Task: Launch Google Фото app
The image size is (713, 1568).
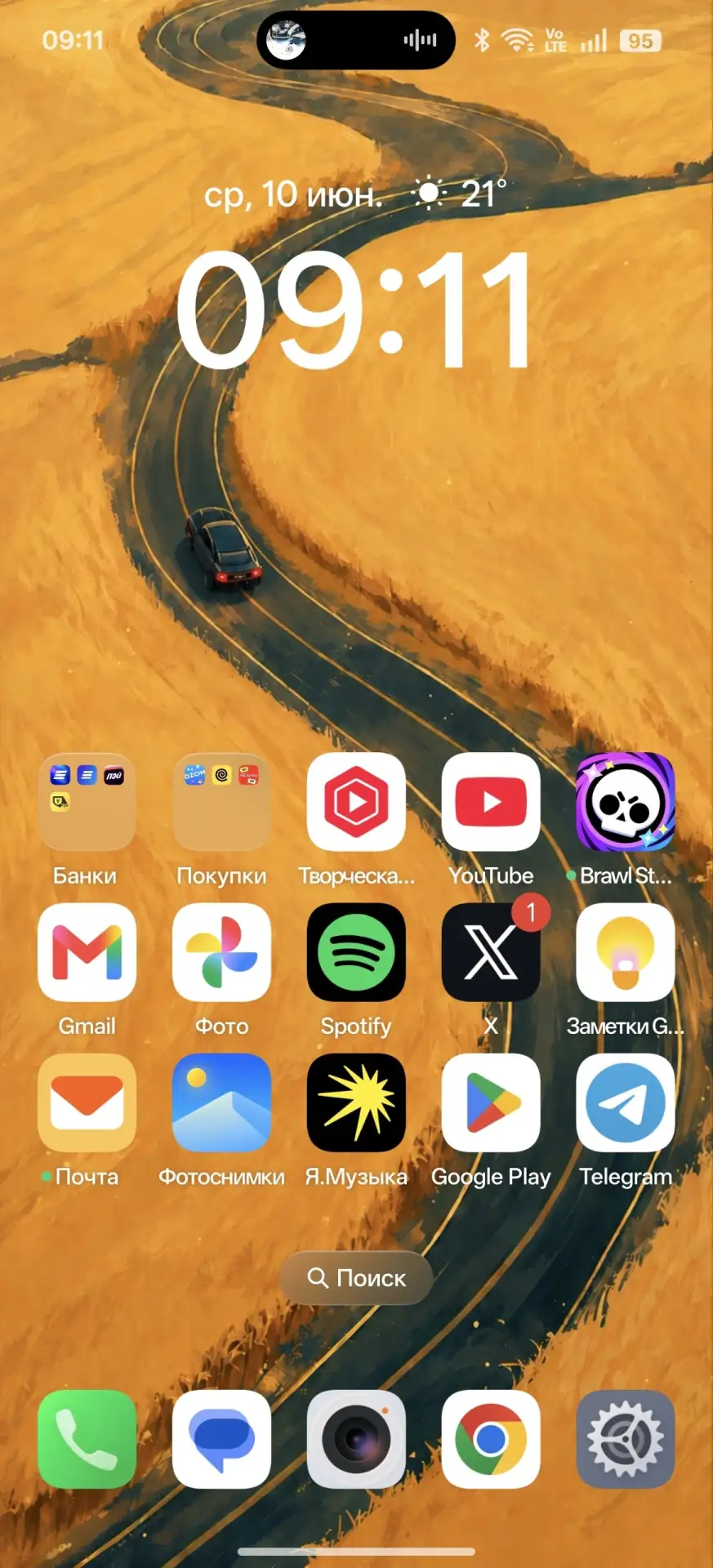Action: click(221, 952)
